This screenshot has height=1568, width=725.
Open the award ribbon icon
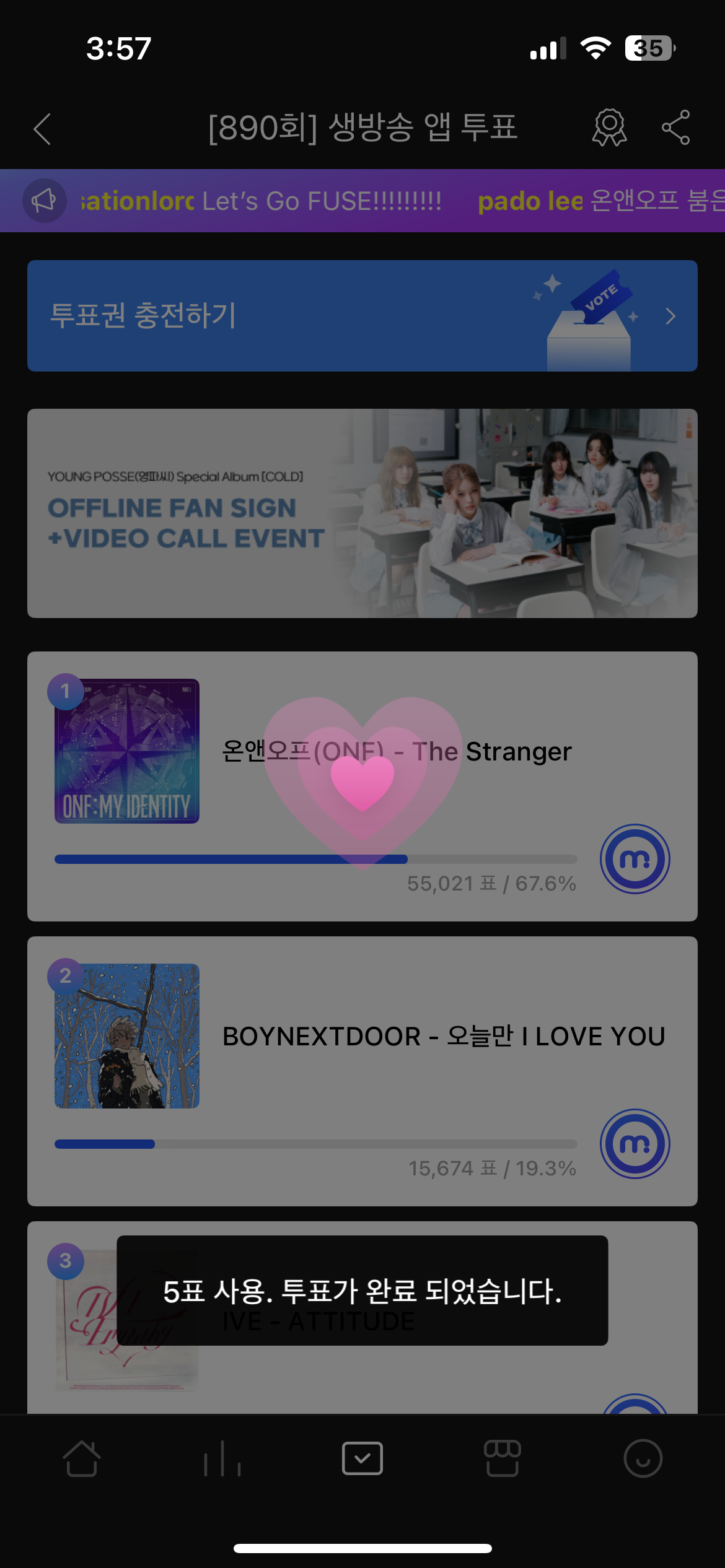click(x=610, y=128)
